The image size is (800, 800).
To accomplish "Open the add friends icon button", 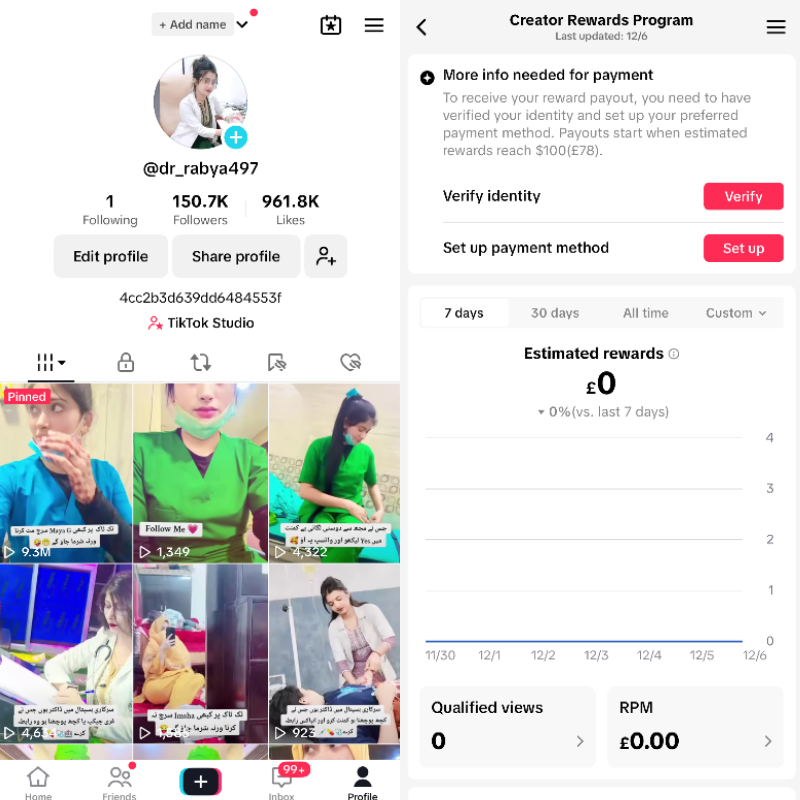I will tap(326, 256).
